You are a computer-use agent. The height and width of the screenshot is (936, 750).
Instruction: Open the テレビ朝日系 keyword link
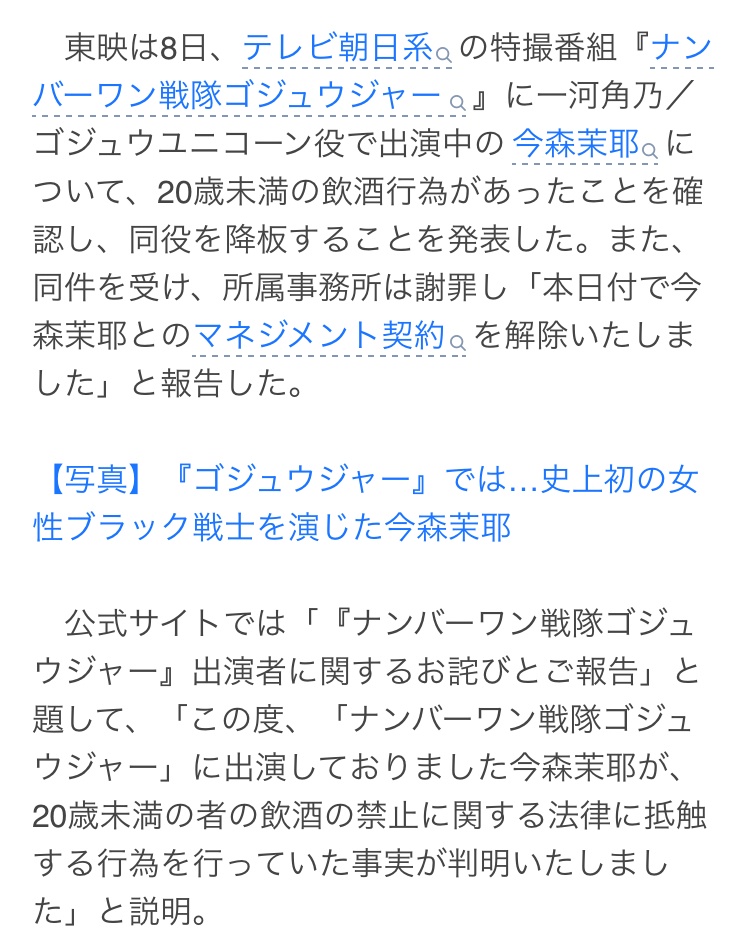click(x=338, y=47)
